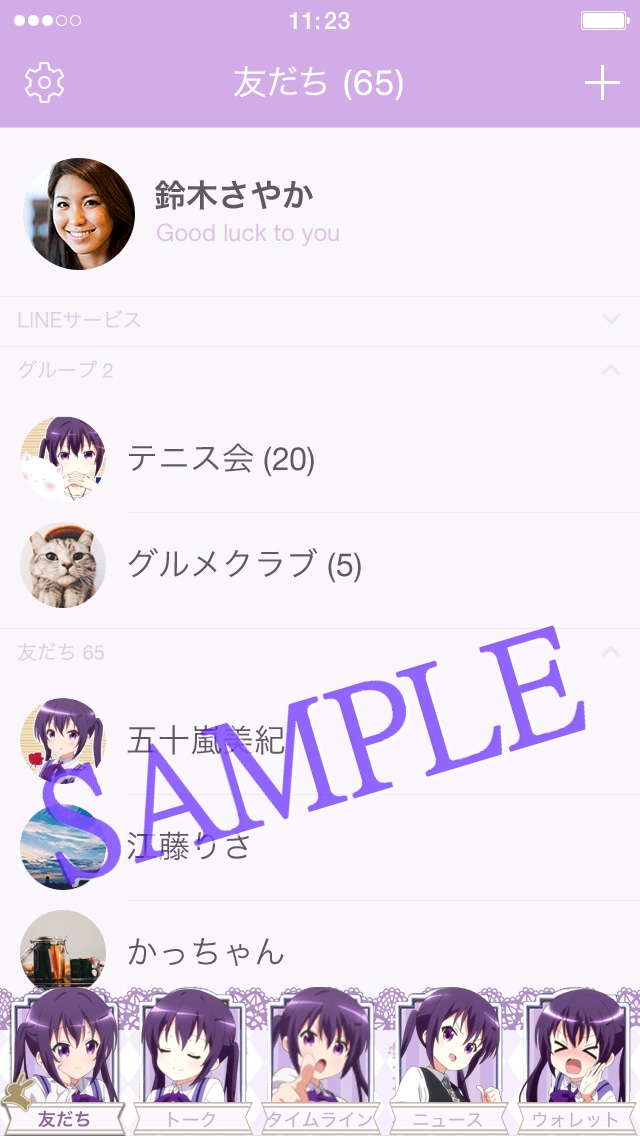Viewport: 640px width, 1136px height.
Task: Collapse the グループ 2 section
Action: coord(611,370)
